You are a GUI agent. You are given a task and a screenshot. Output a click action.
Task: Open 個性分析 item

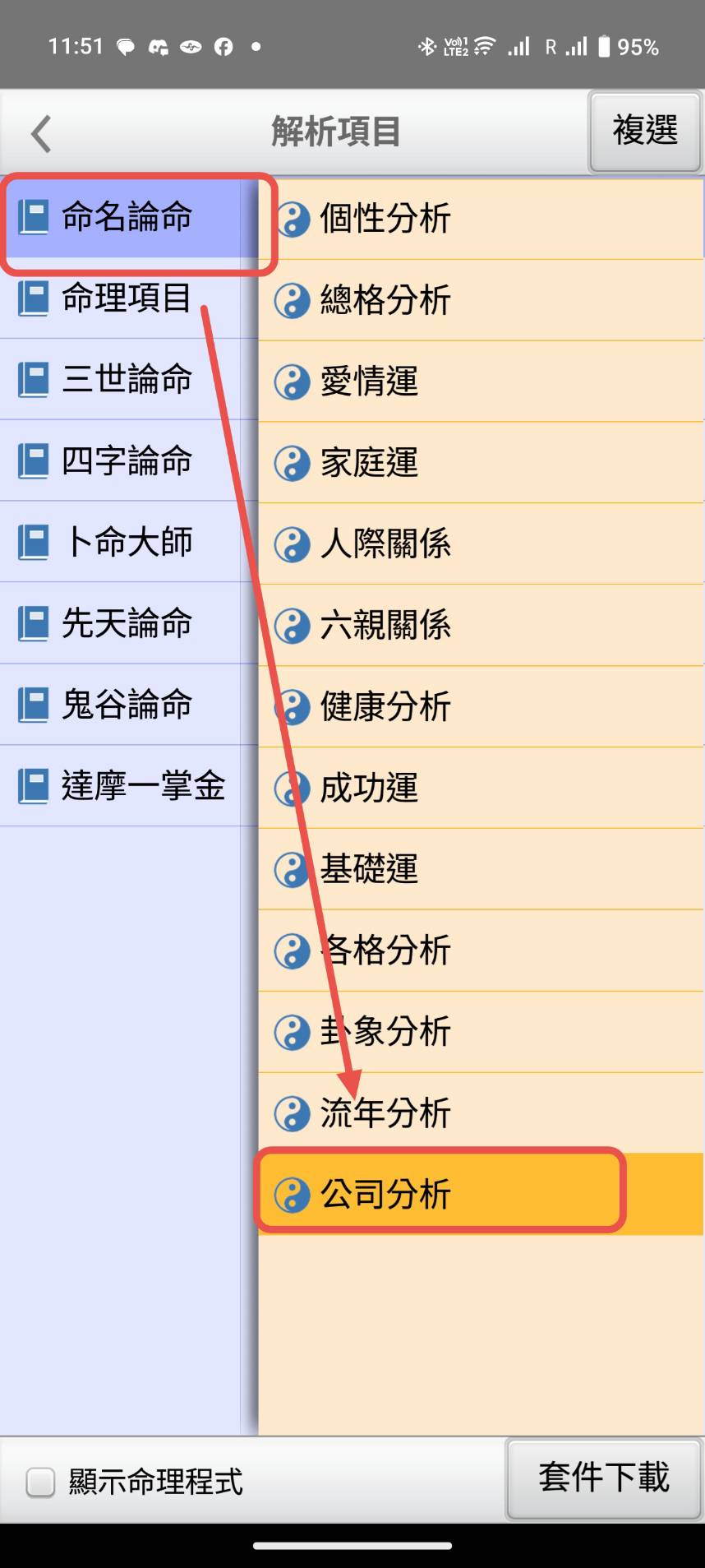click(x=481, y=219)
